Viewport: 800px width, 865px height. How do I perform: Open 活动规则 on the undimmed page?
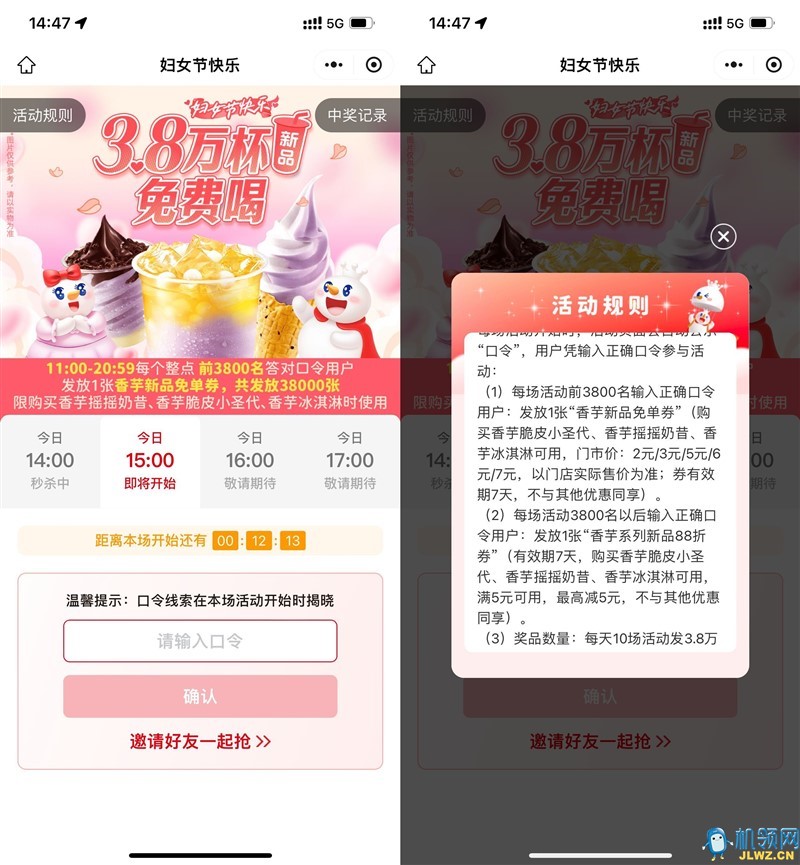(42, 115)
